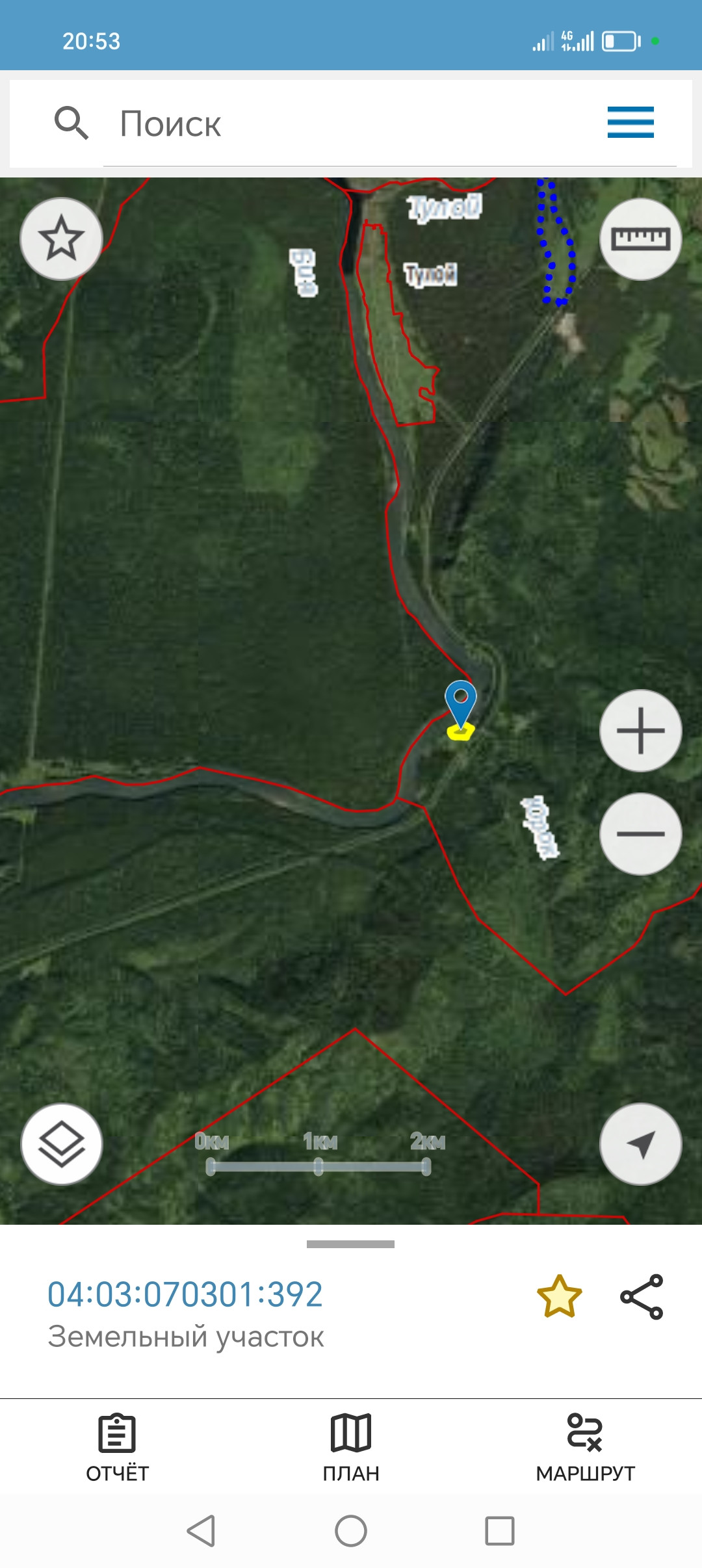This screenshot has height=1568, width=702.
Task: Activate the ruler measurement tool
Action: pos(640,239)
